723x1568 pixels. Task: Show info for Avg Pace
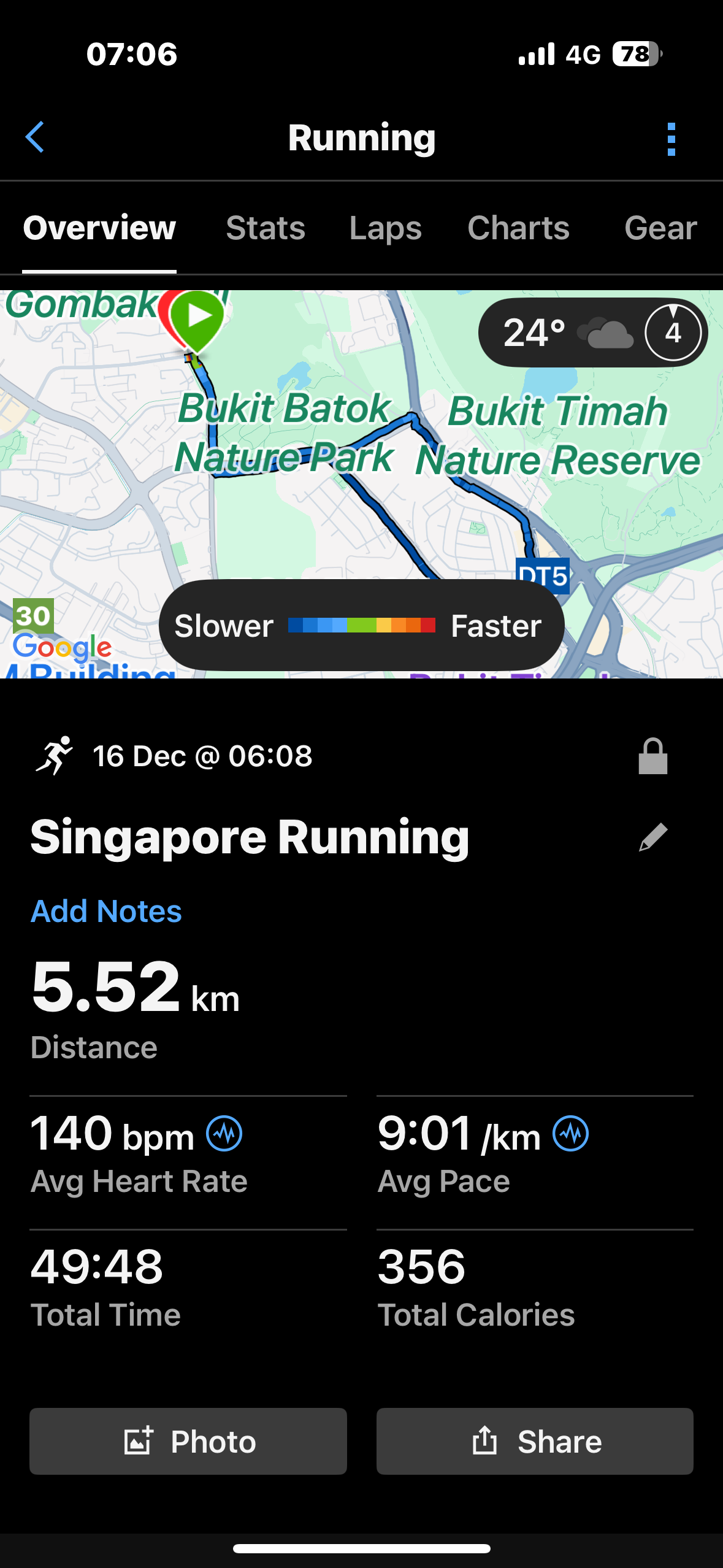tap(571, 1134)
